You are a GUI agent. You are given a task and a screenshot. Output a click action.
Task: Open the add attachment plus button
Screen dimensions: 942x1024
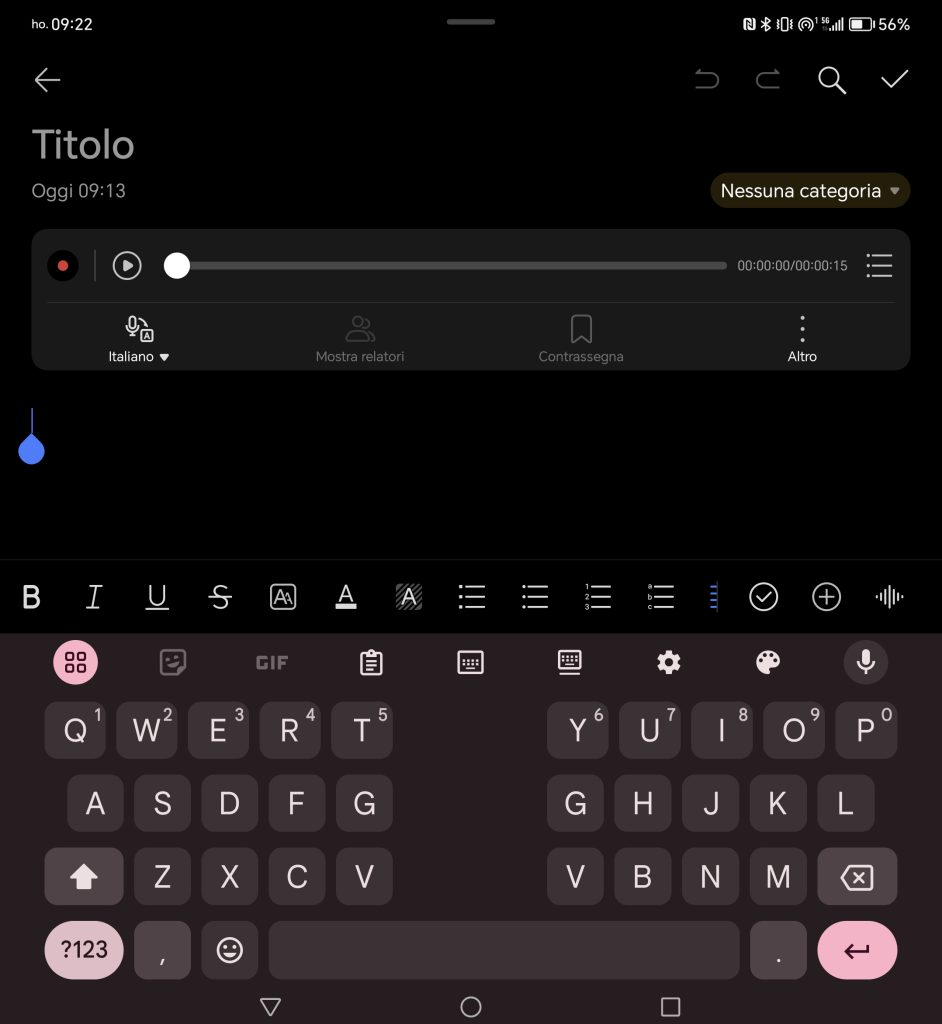[x=826, y=598]
